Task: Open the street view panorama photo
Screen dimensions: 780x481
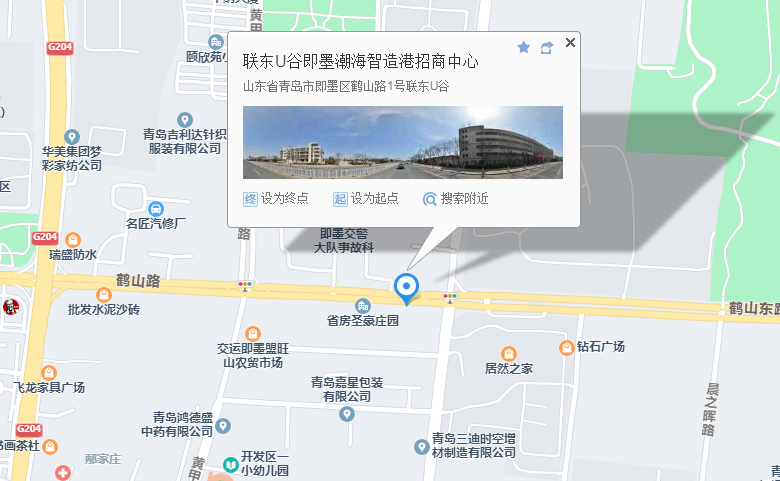Action: pos(402,142)
